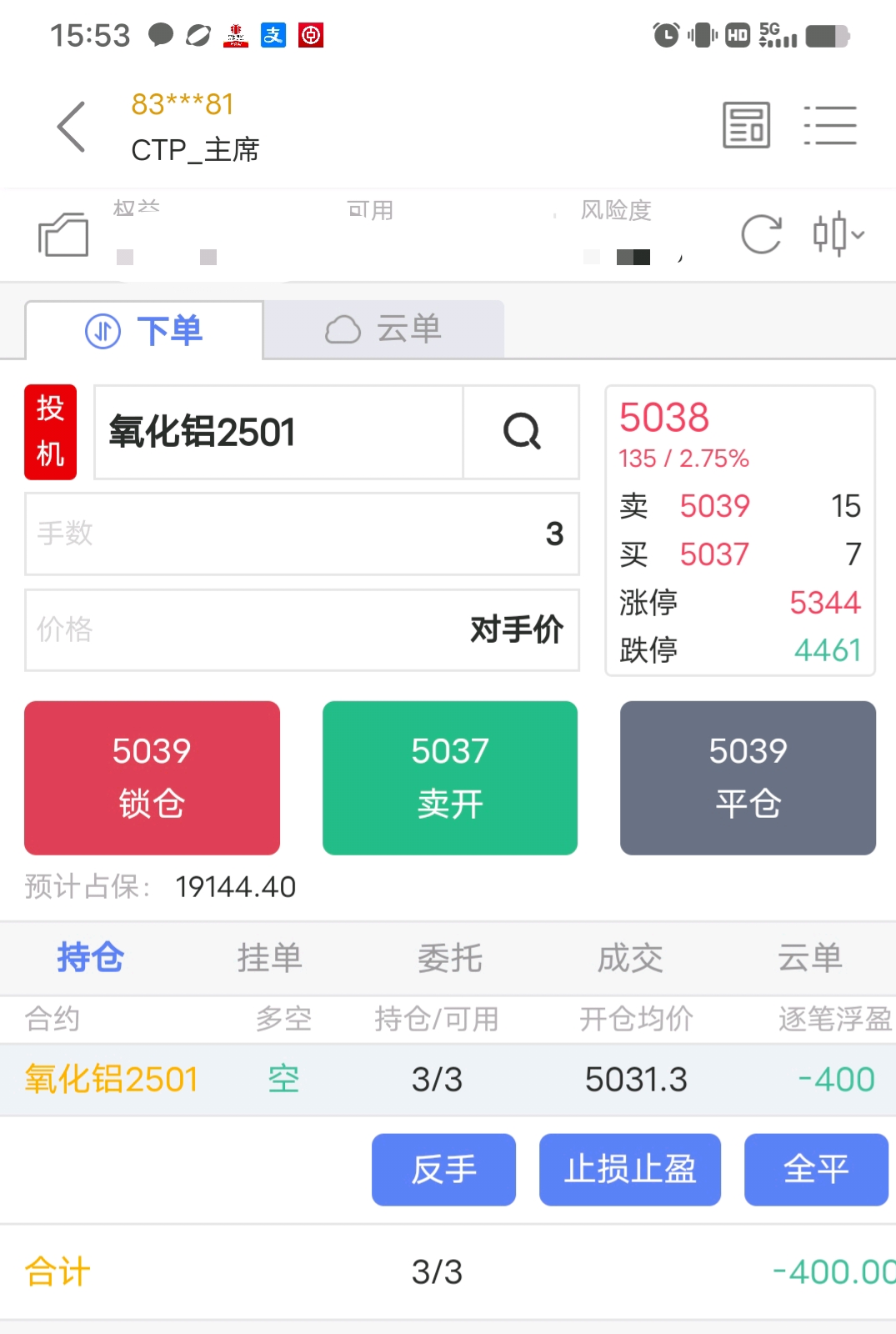This screenshot has width=896, height=1334.
Task: Switch to the 云单 top tab
Action: (x=384, y=329)
